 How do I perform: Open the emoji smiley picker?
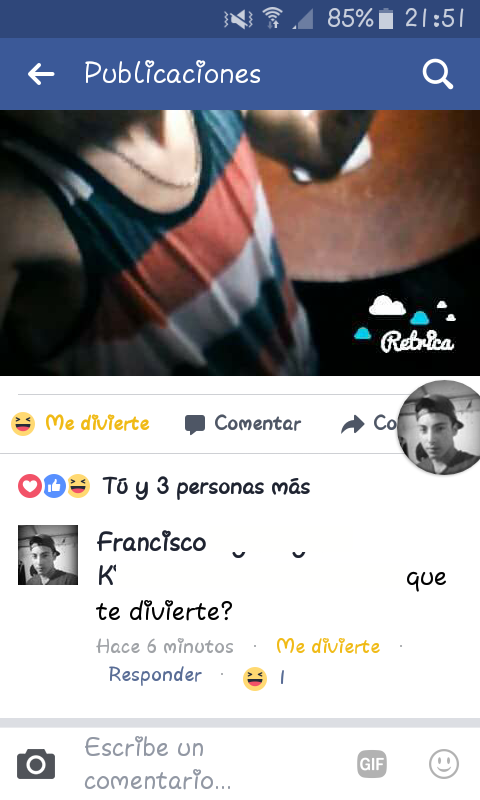443,764
